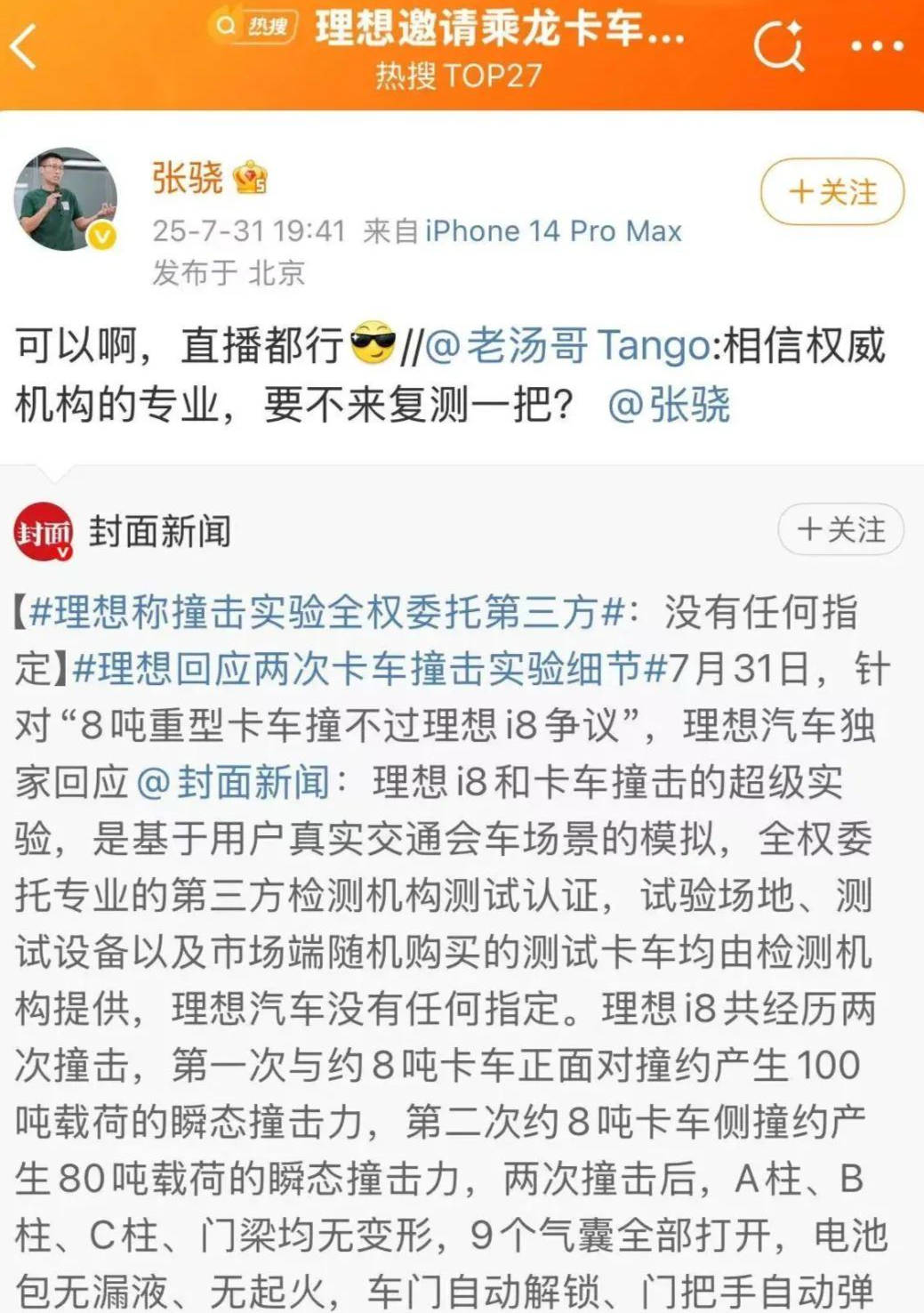Tap the @封面新闻 mention in the post
Screen dimensions: 924x1313
pyautogui.click(x=233, y=783)
